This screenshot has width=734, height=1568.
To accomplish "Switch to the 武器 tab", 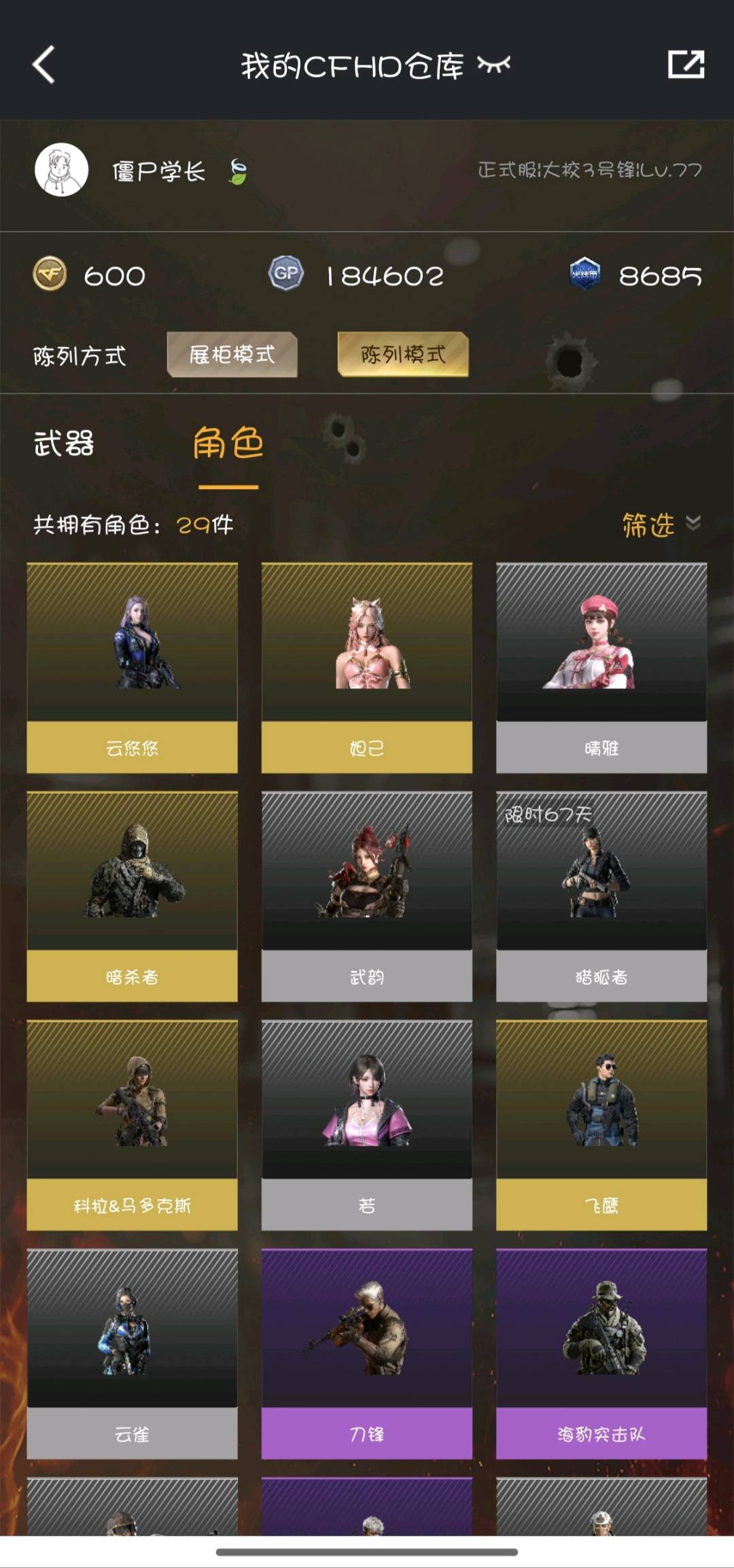I will point(64,444).
